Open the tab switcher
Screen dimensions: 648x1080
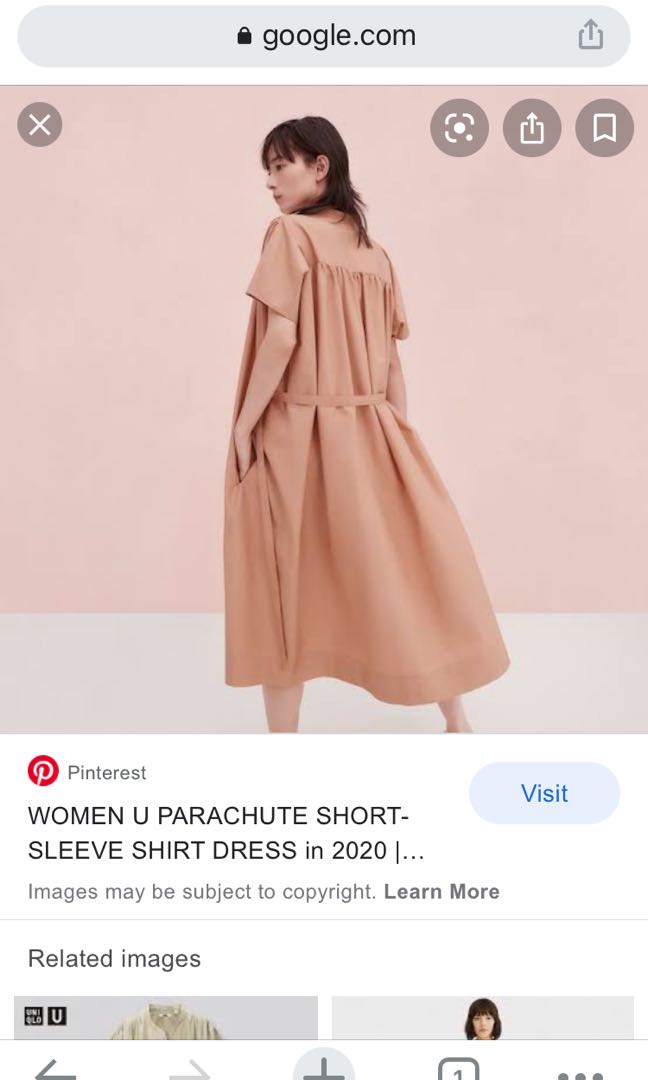[x=458, y=1070]
